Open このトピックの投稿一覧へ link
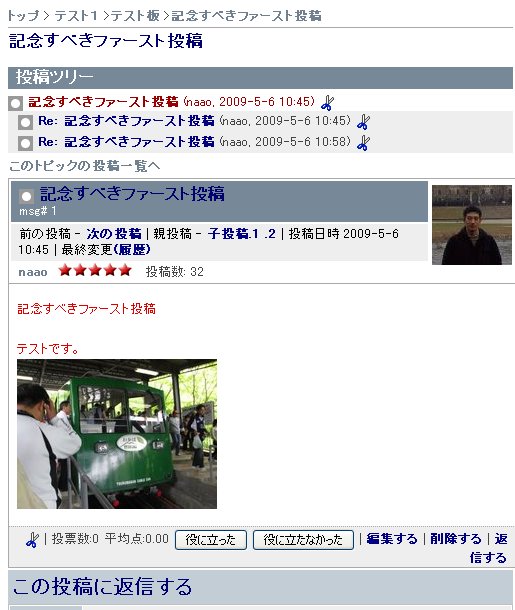 84,166
